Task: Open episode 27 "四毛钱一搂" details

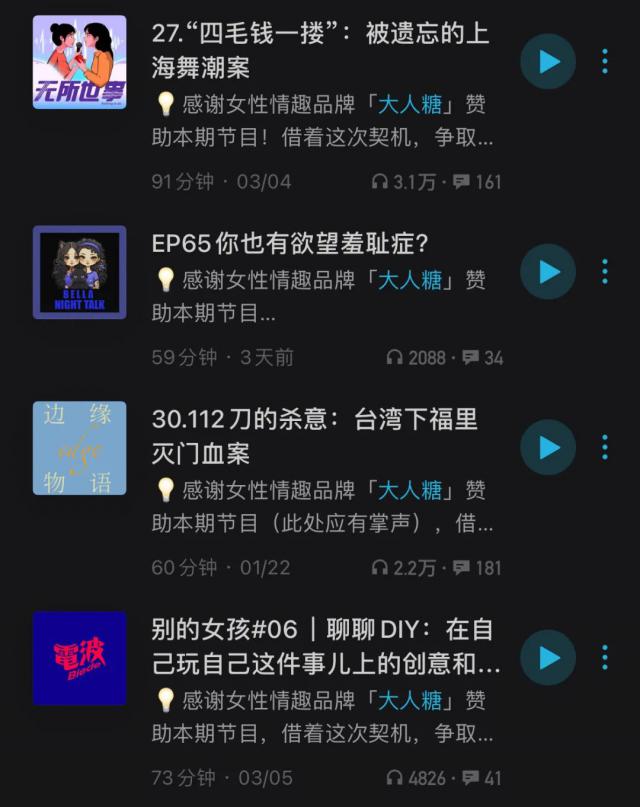Action: pyautogui.click(x=320, y=50)
